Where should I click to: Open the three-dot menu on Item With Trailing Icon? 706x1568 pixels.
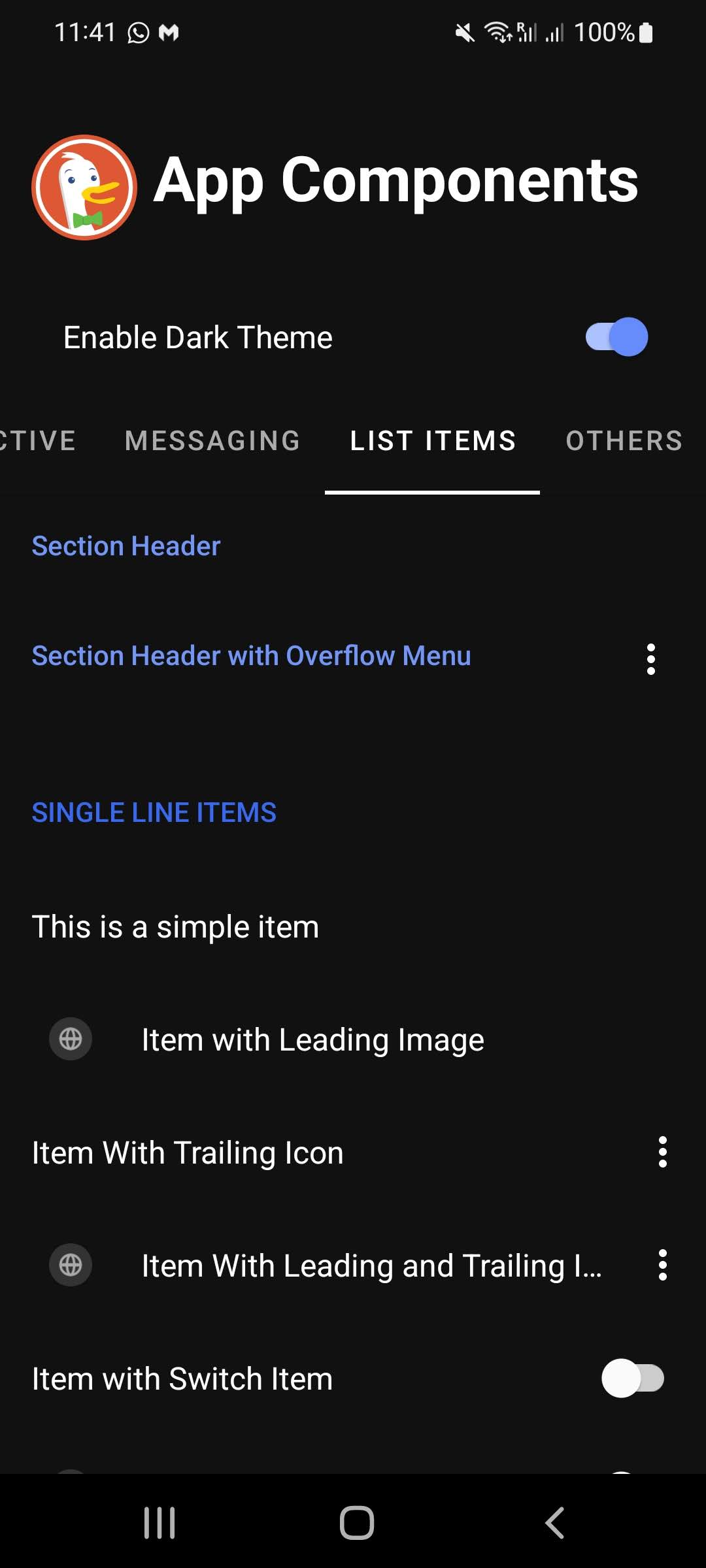click(x=662, y=1152)
